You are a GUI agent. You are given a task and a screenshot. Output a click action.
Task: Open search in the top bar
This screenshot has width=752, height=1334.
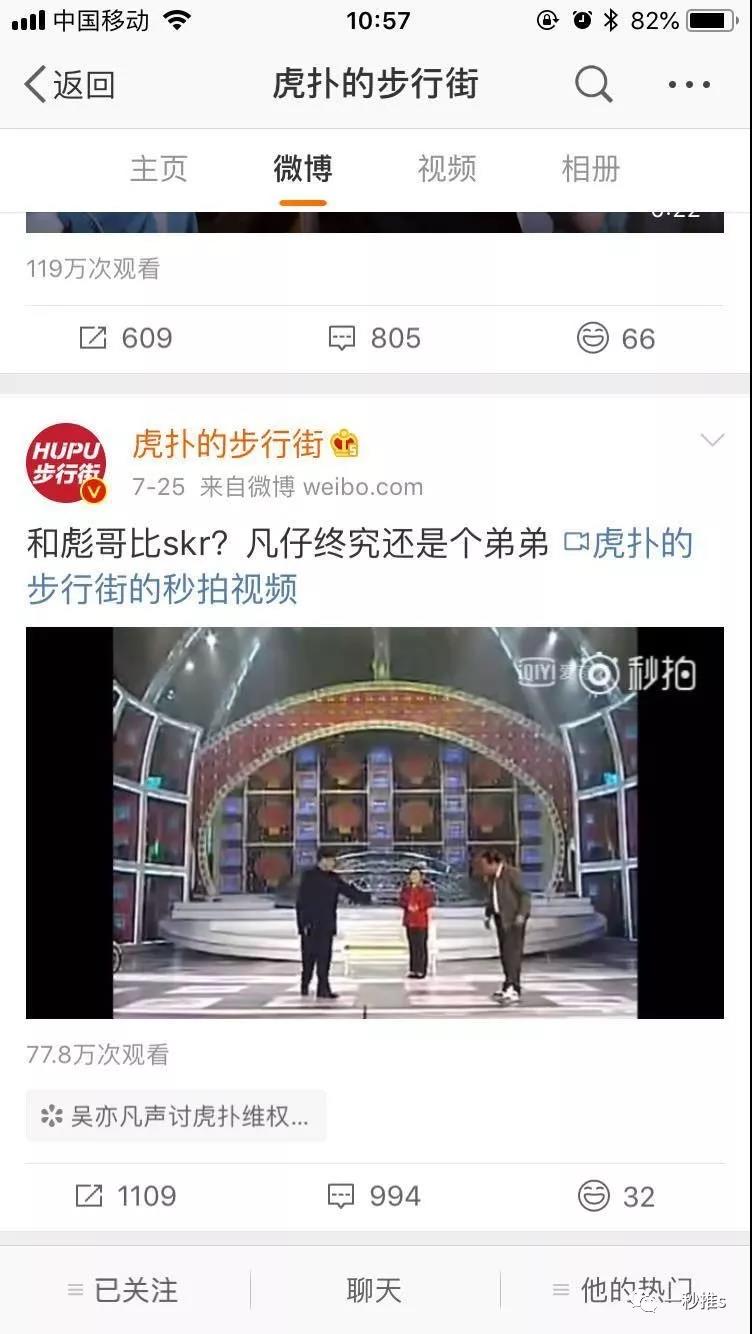pyautogui.click(x=593, y=85)
